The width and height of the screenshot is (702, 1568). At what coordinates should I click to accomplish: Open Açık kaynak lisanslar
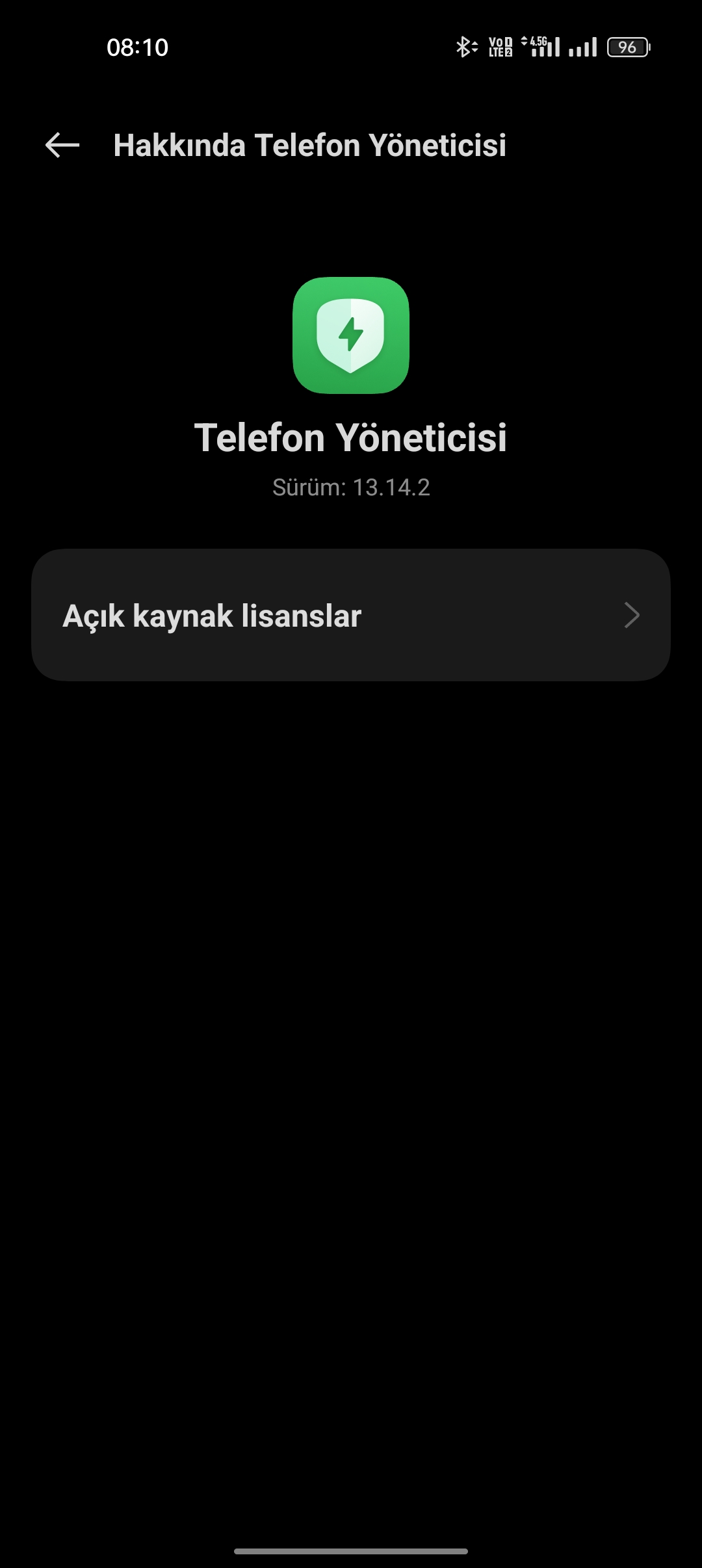[x=351, y=615]
